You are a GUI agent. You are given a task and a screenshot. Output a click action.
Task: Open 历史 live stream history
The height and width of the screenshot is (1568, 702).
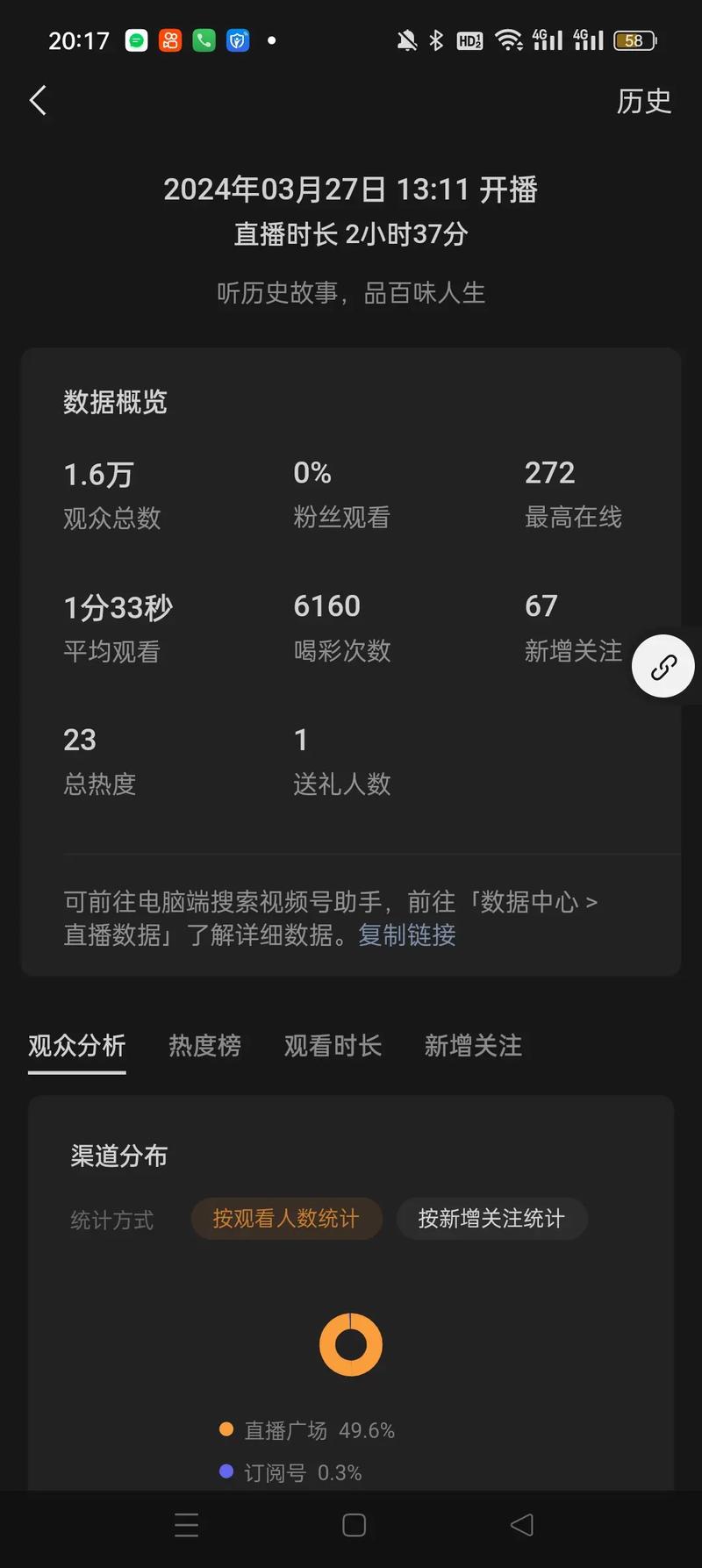643,102
